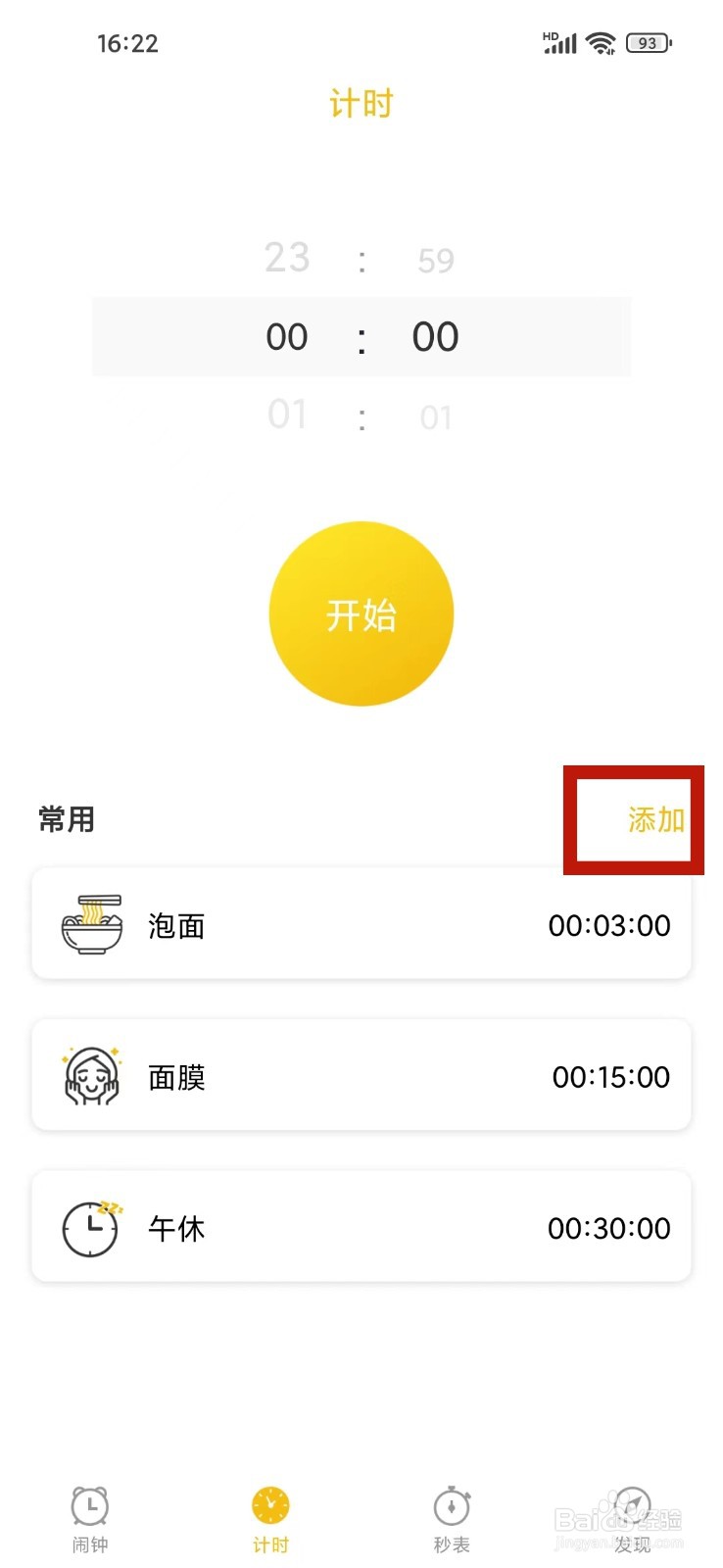Select 01 in the seconds picker column
This screenshot has width=723, height=1568.
click(435, 416)
